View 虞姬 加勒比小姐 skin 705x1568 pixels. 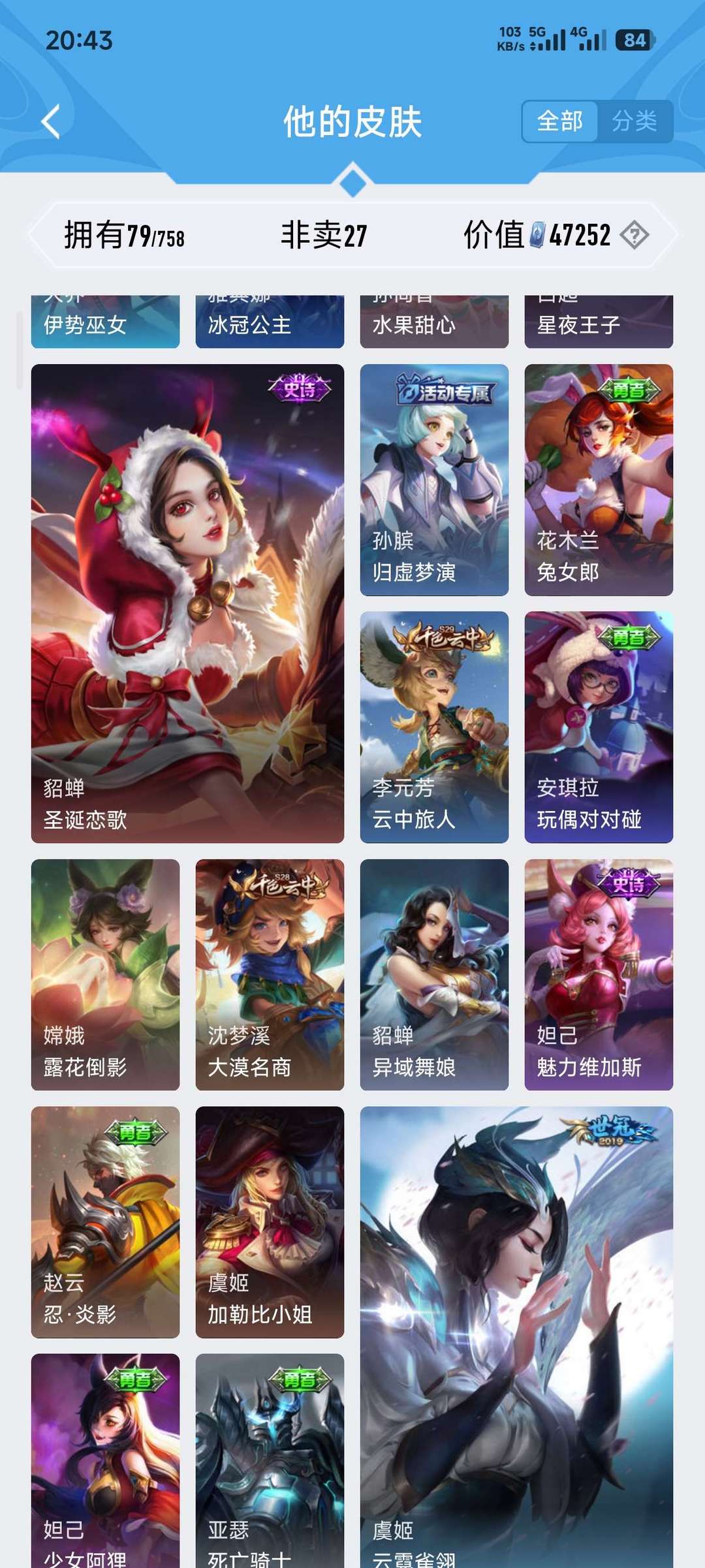coord(270,1222)
